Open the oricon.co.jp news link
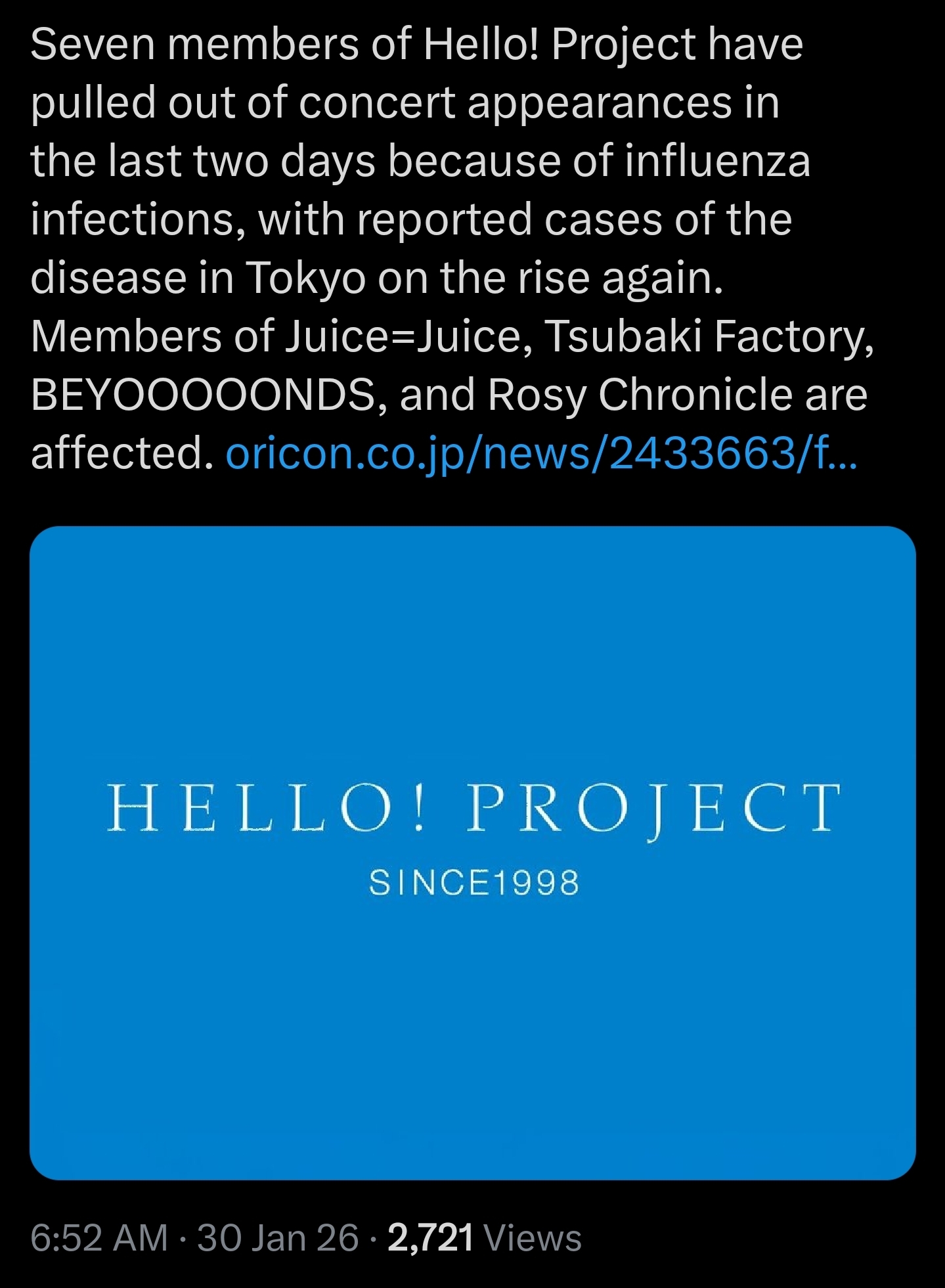 tap(541, 455)
